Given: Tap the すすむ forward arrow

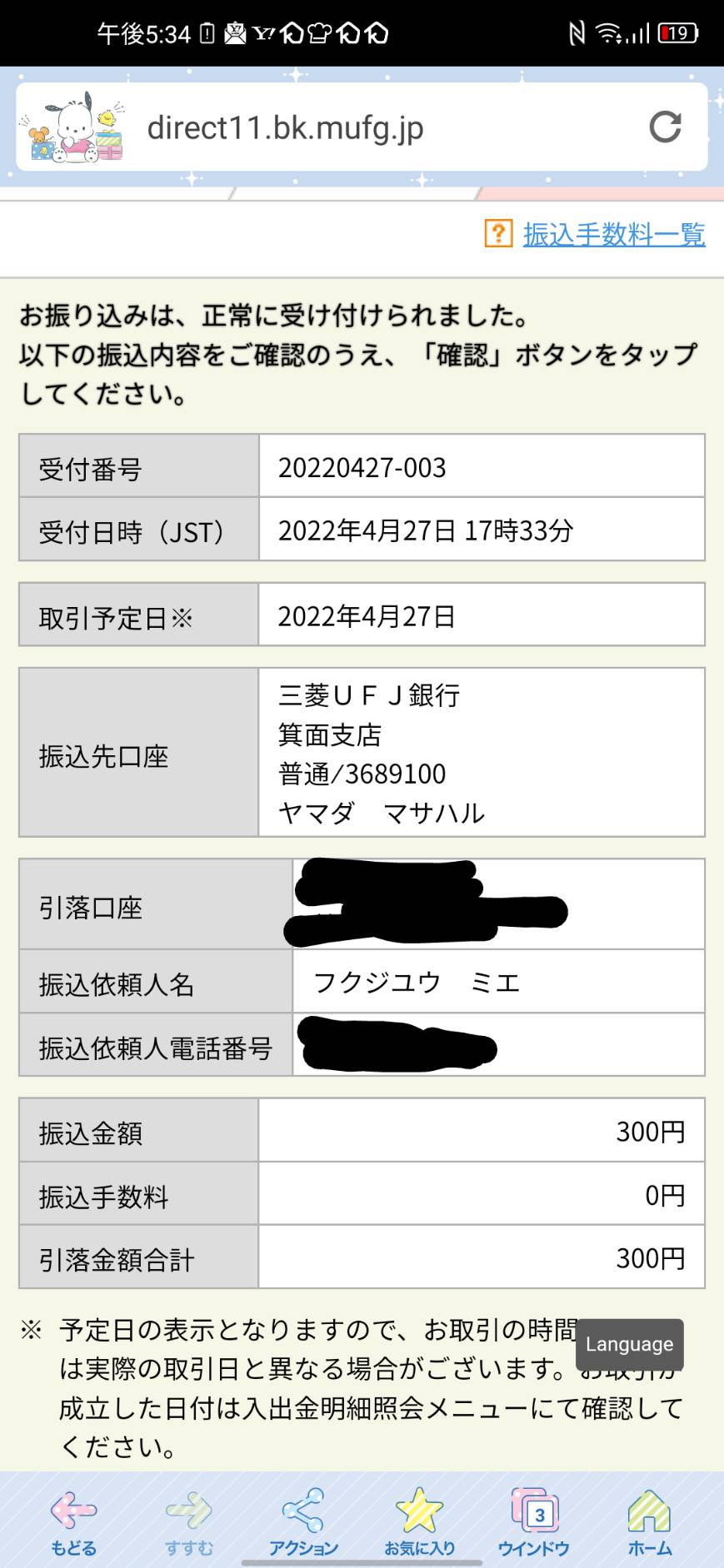Looking at the screenshot, I should 189,1522.
